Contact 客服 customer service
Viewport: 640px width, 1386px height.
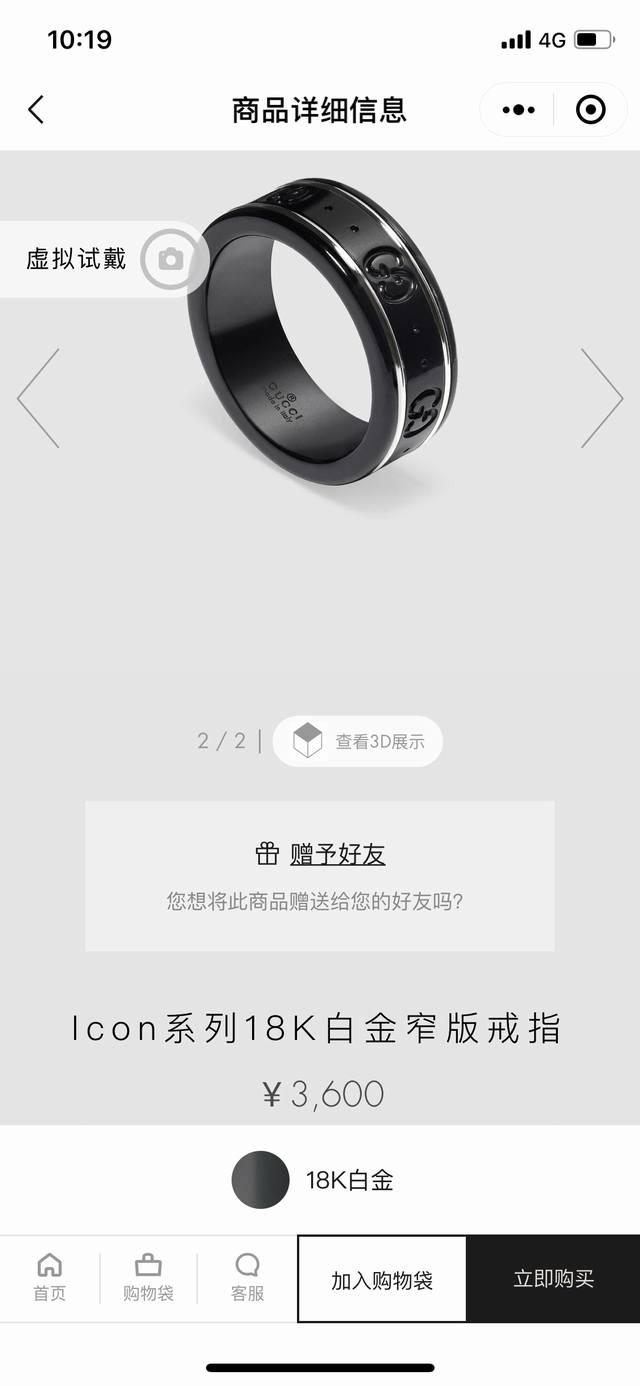(x=247, y=1278)
